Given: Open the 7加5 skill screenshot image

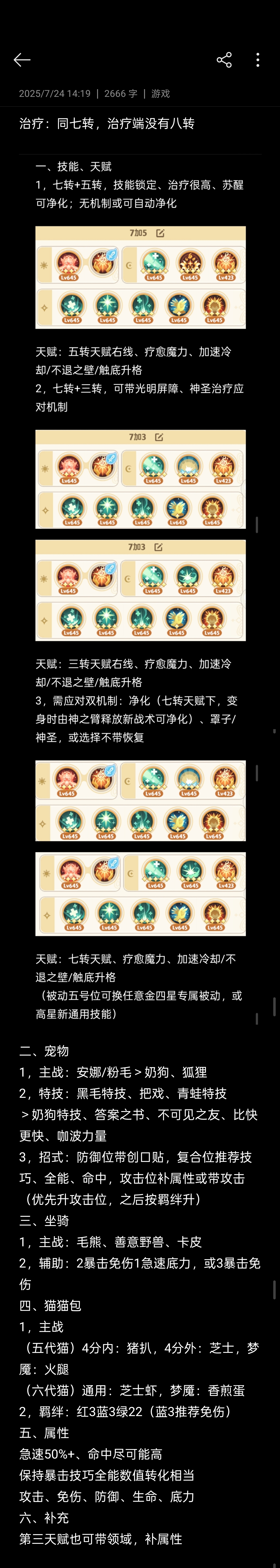Looking at the screenshot, I should click(x=141, y=278).
